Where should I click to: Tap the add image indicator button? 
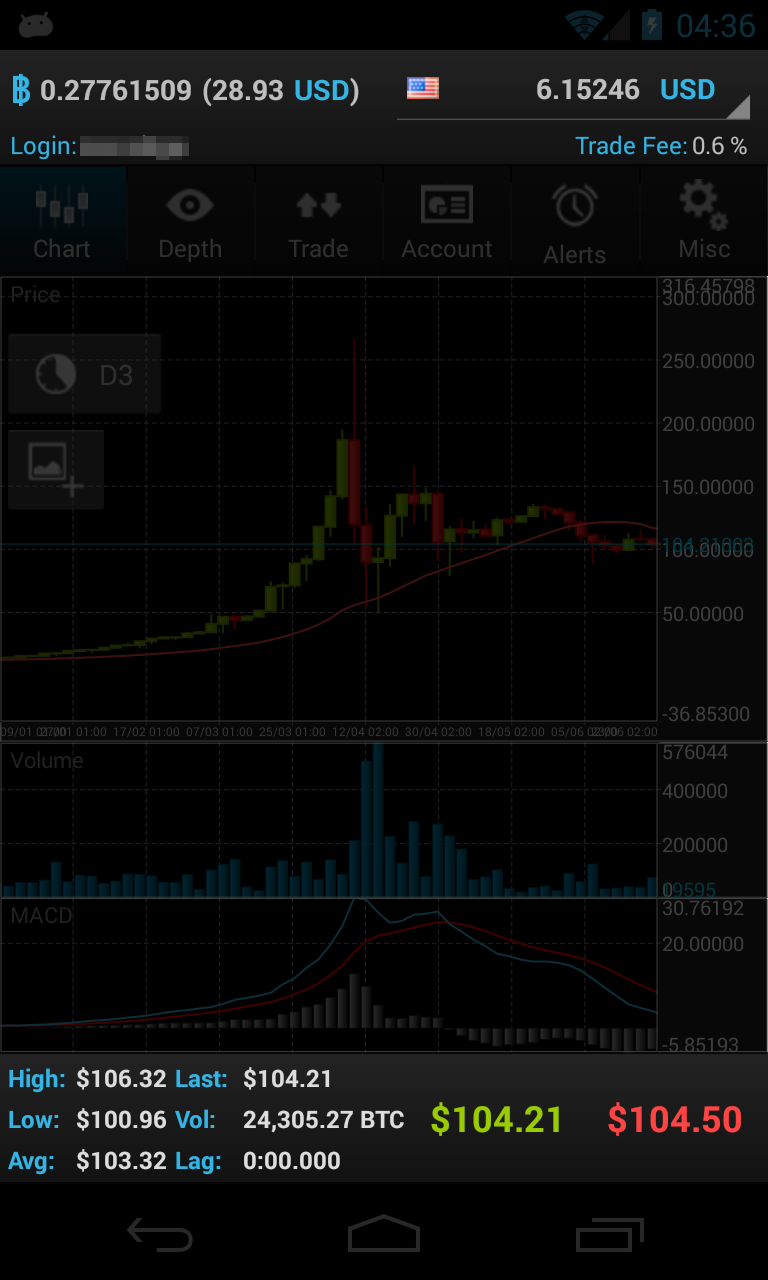(x=57, y=470)
